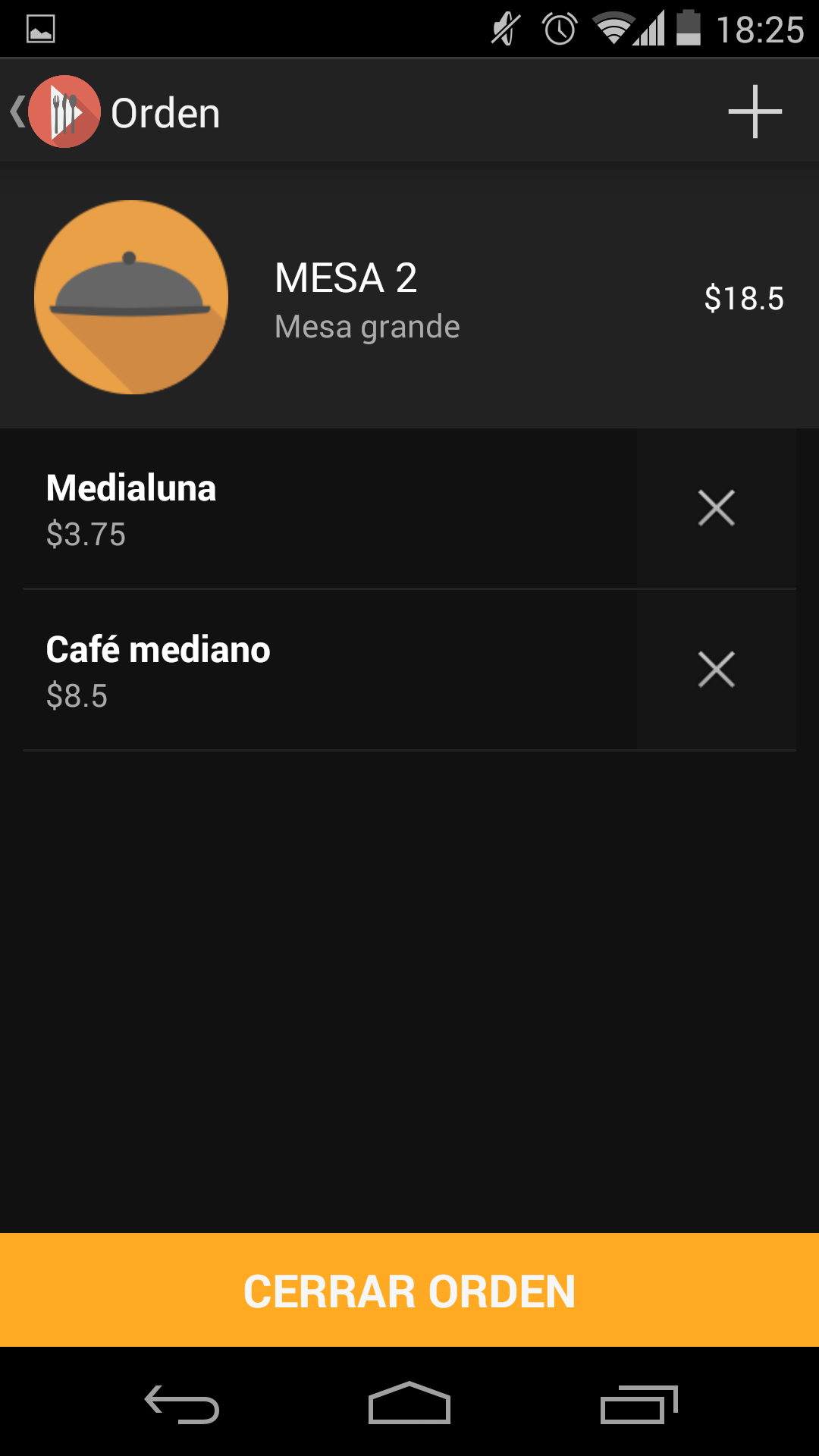Tap the Cerrar Orden button
The image size is (819, 1456).
click(409, 1291)
